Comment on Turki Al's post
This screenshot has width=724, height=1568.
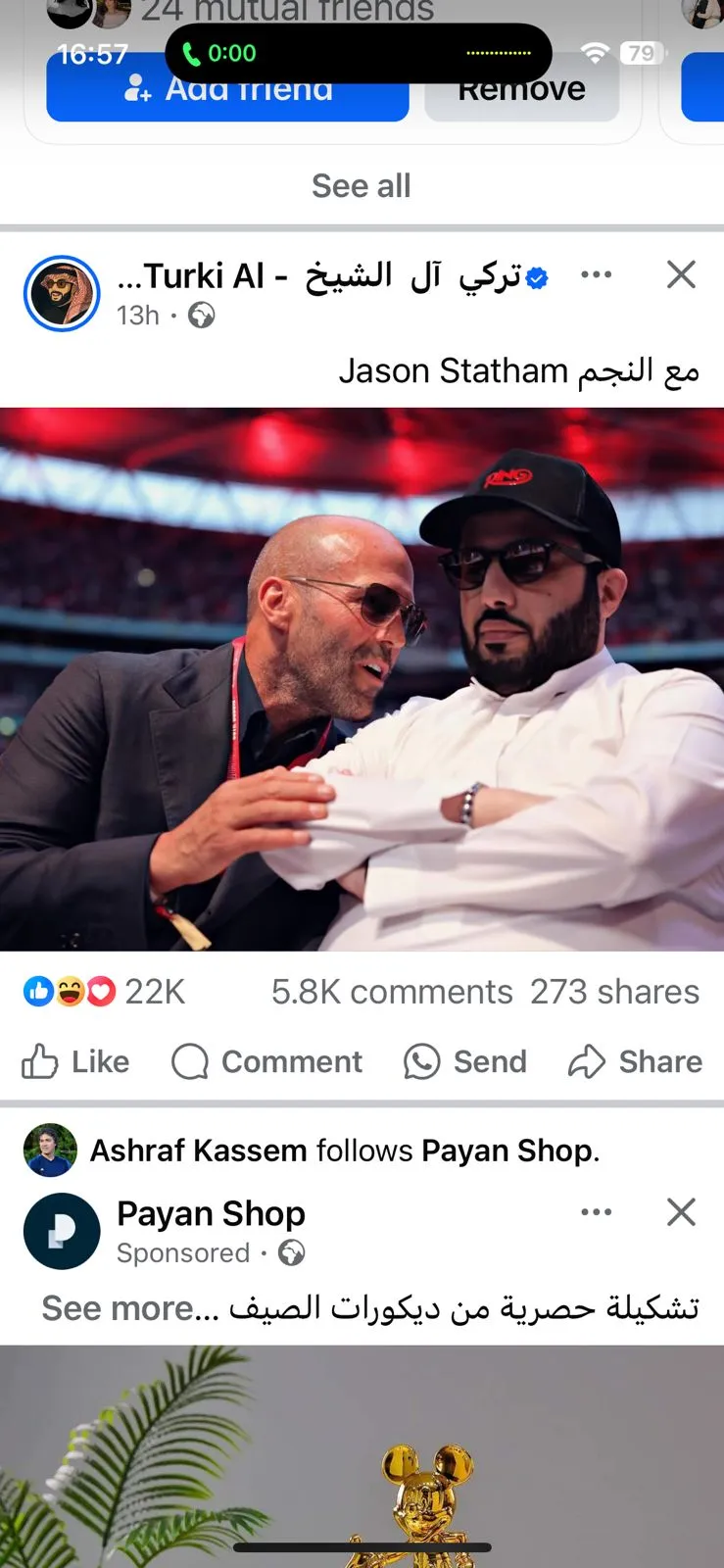pyautogui.click(x=266, y=1061)
